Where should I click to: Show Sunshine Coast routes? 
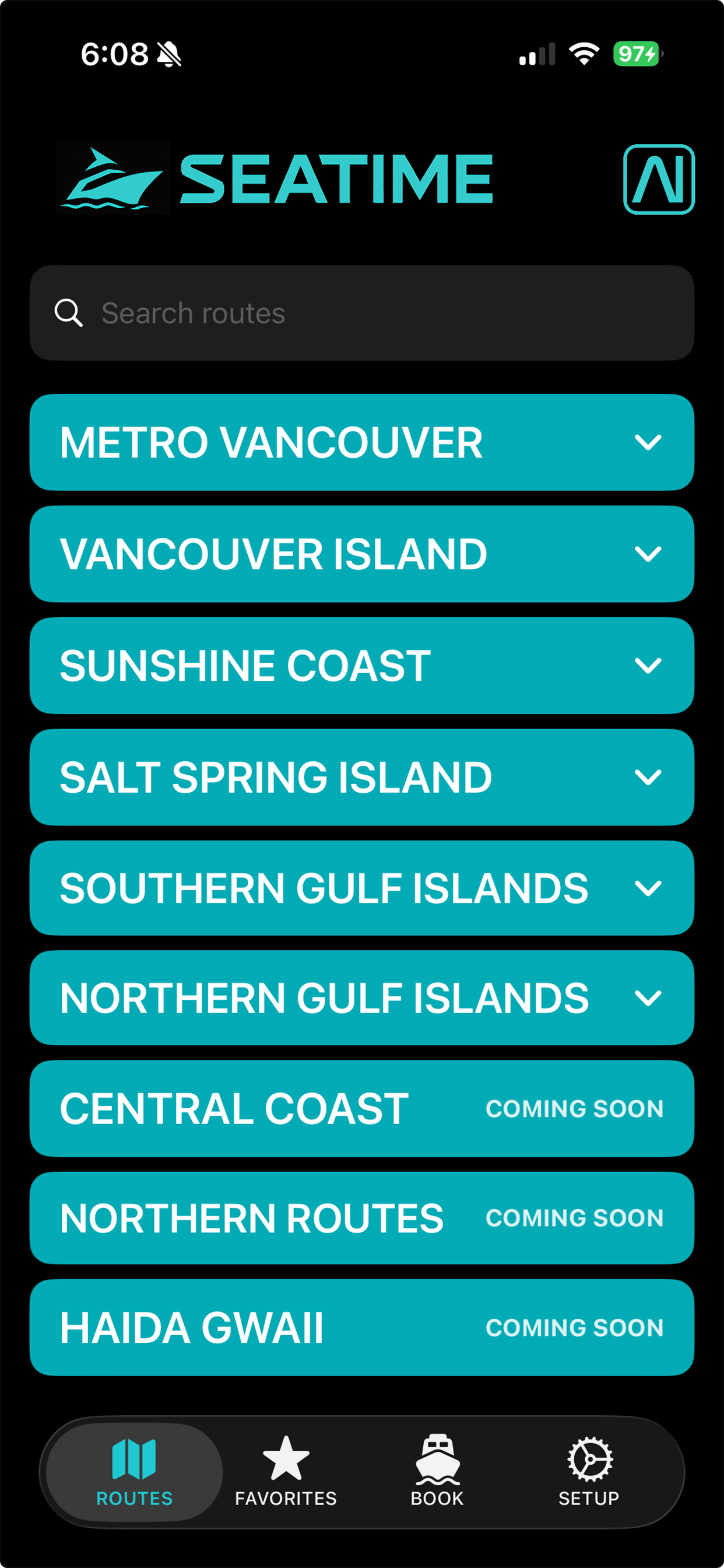point(361,666)
